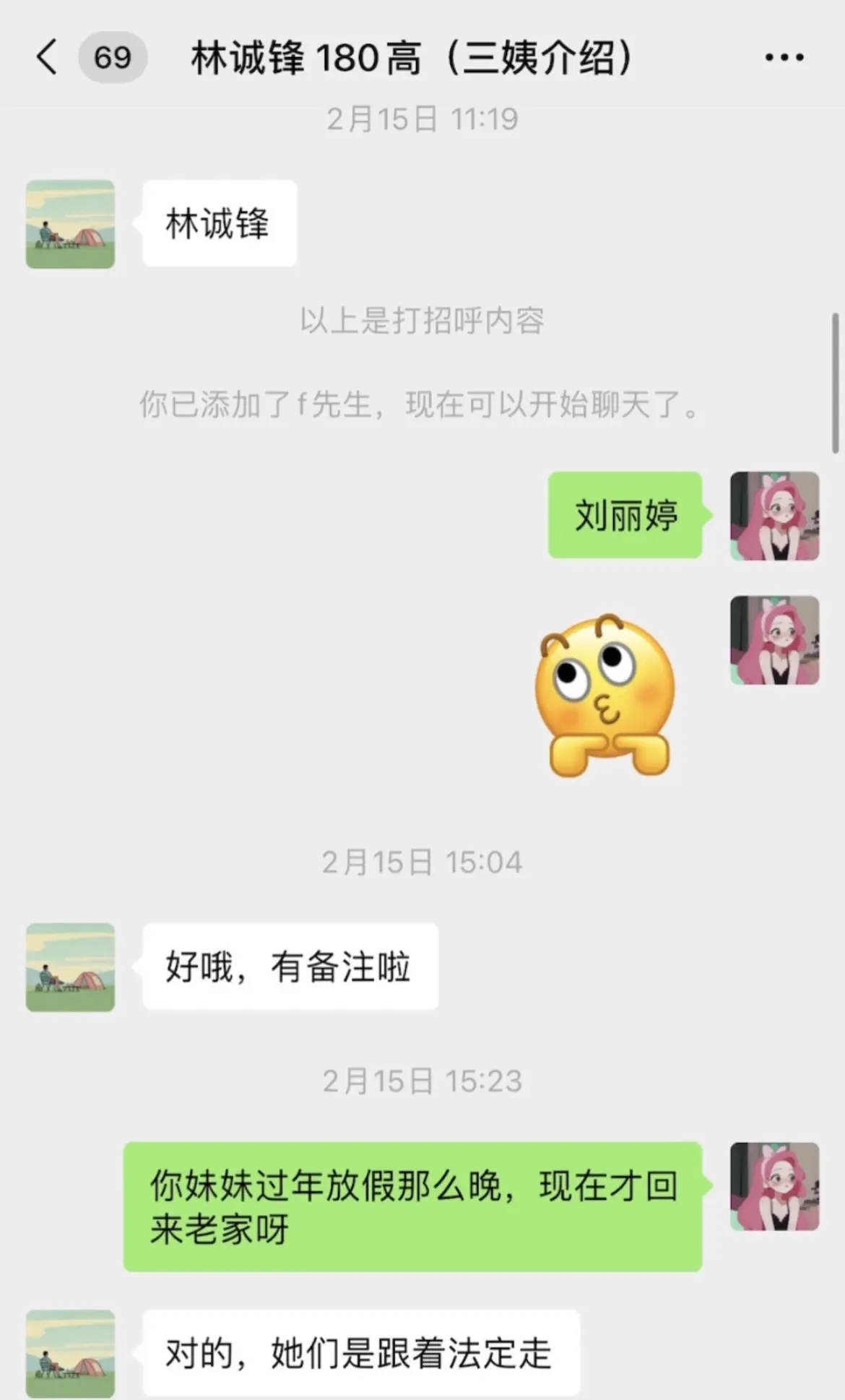
Task: Select the kissing-face emoji sticker
Action: coord(607,697)
